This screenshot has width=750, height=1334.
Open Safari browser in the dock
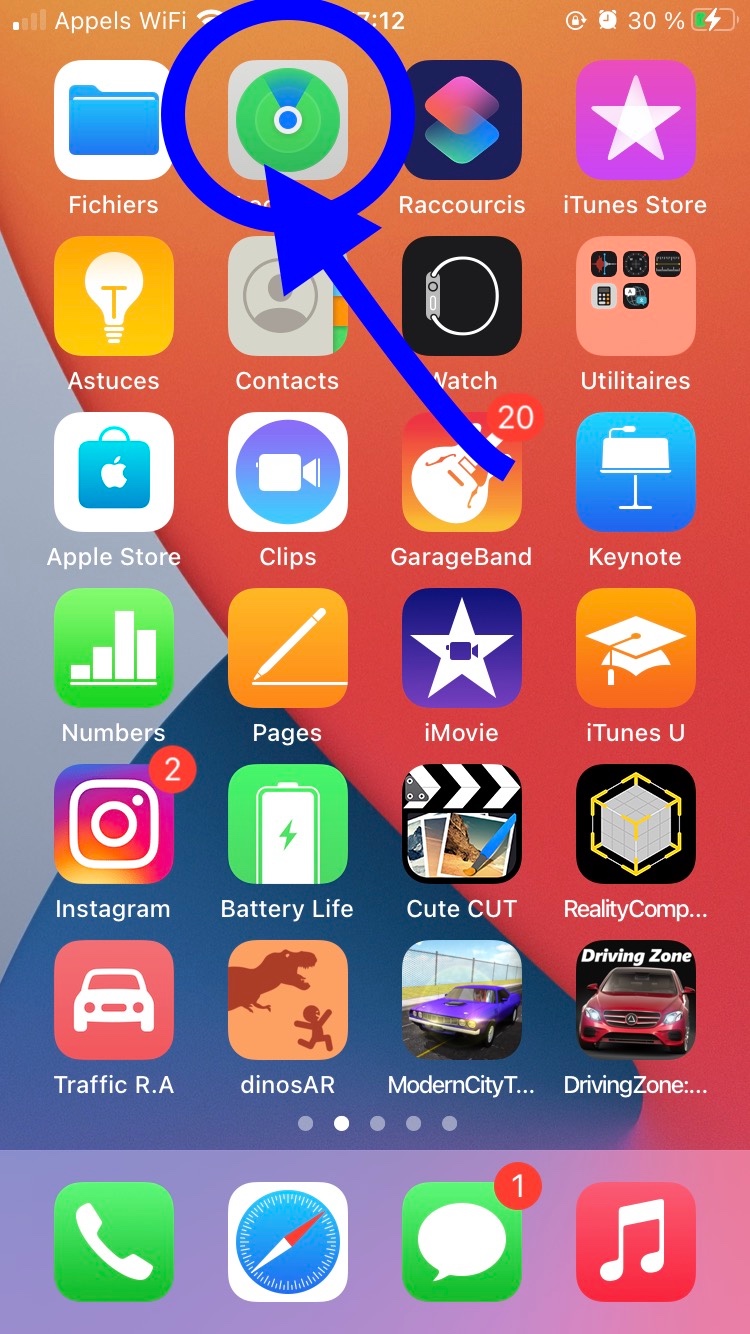[287, 1241]
